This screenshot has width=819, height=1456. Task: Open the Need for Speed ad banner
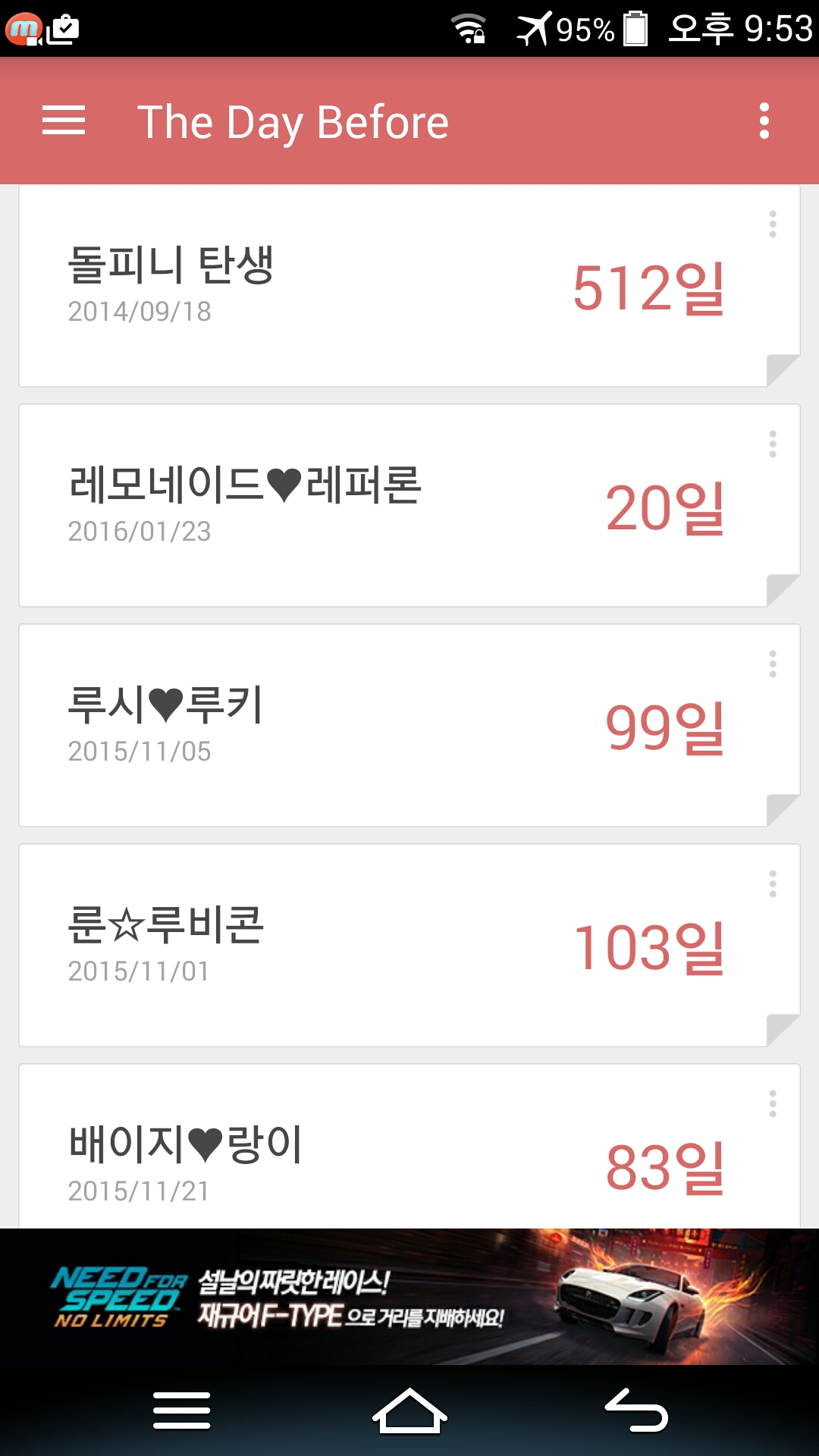pyautogui.click(x=409, y=1297)
